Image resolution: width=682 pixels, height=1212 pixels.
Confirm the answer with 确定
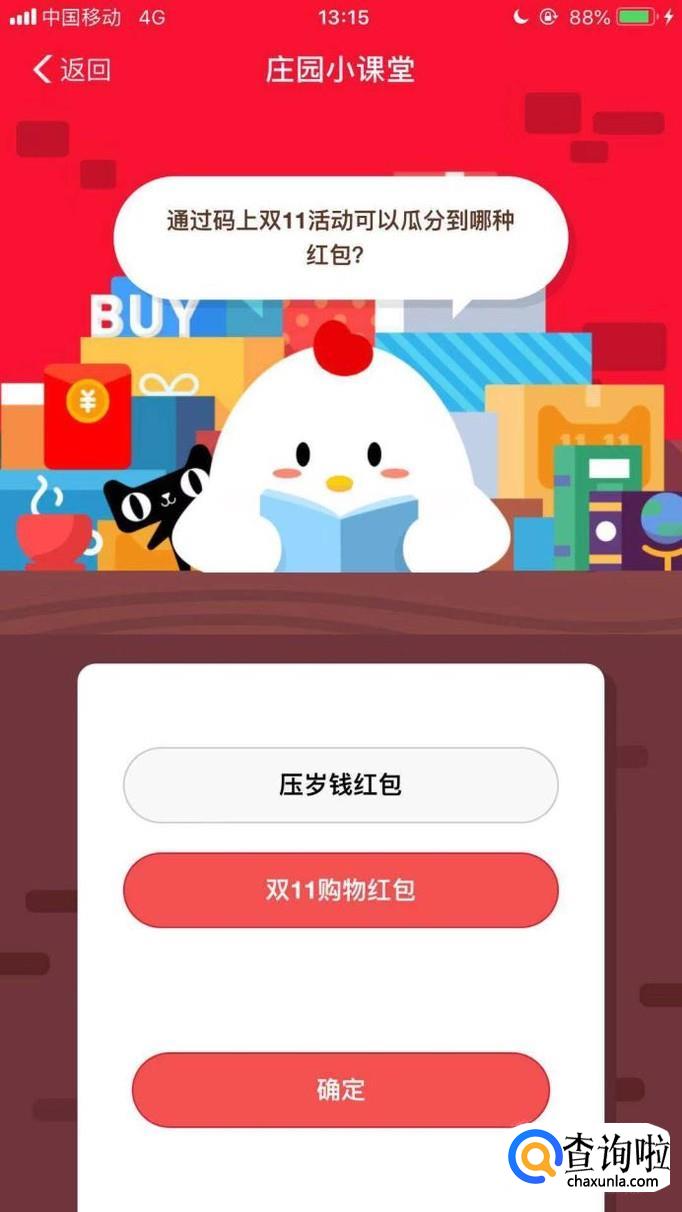[x=340, y=1090]
